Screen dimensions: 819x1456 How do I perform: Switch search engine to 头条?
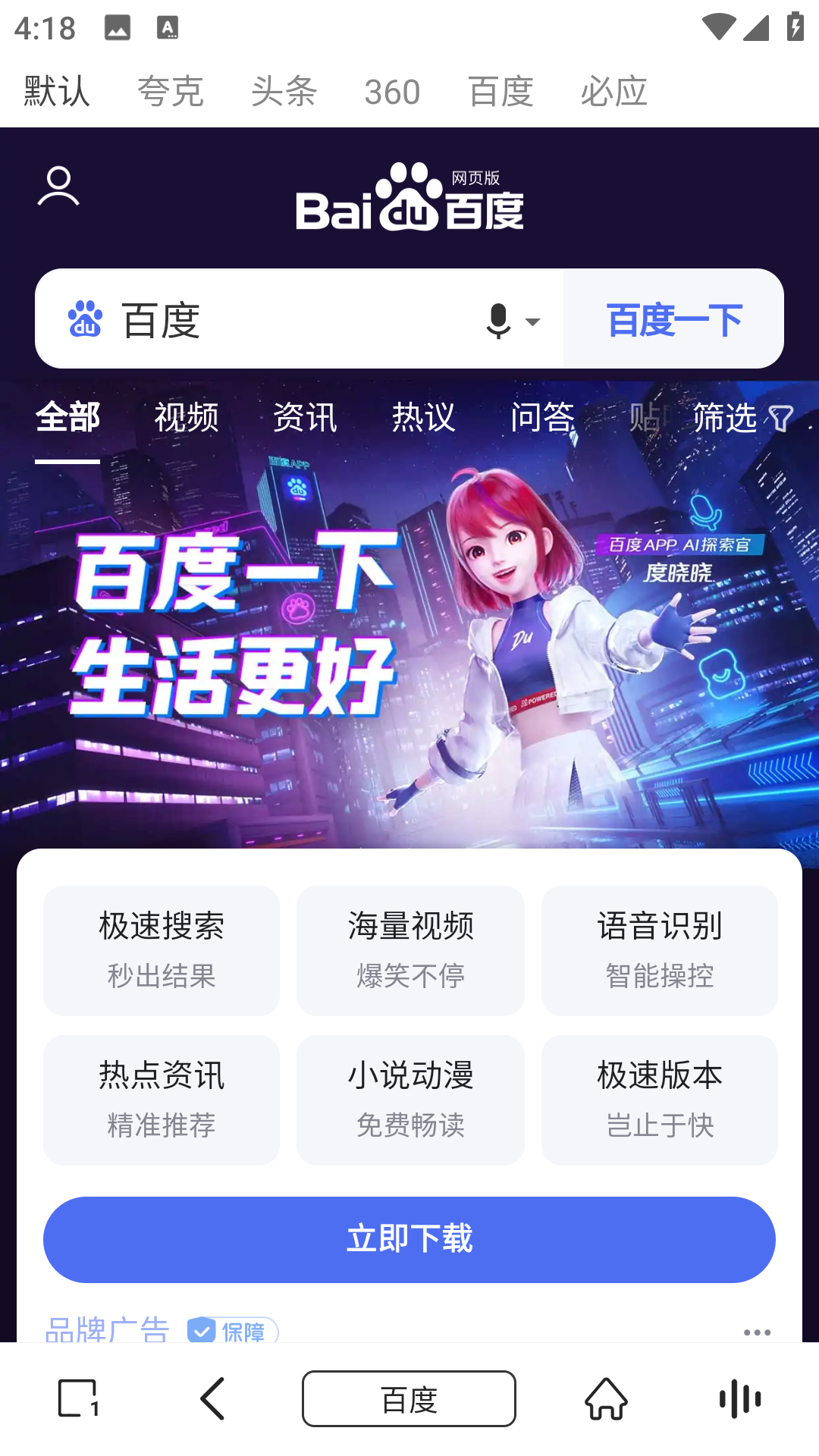(284, 92)
